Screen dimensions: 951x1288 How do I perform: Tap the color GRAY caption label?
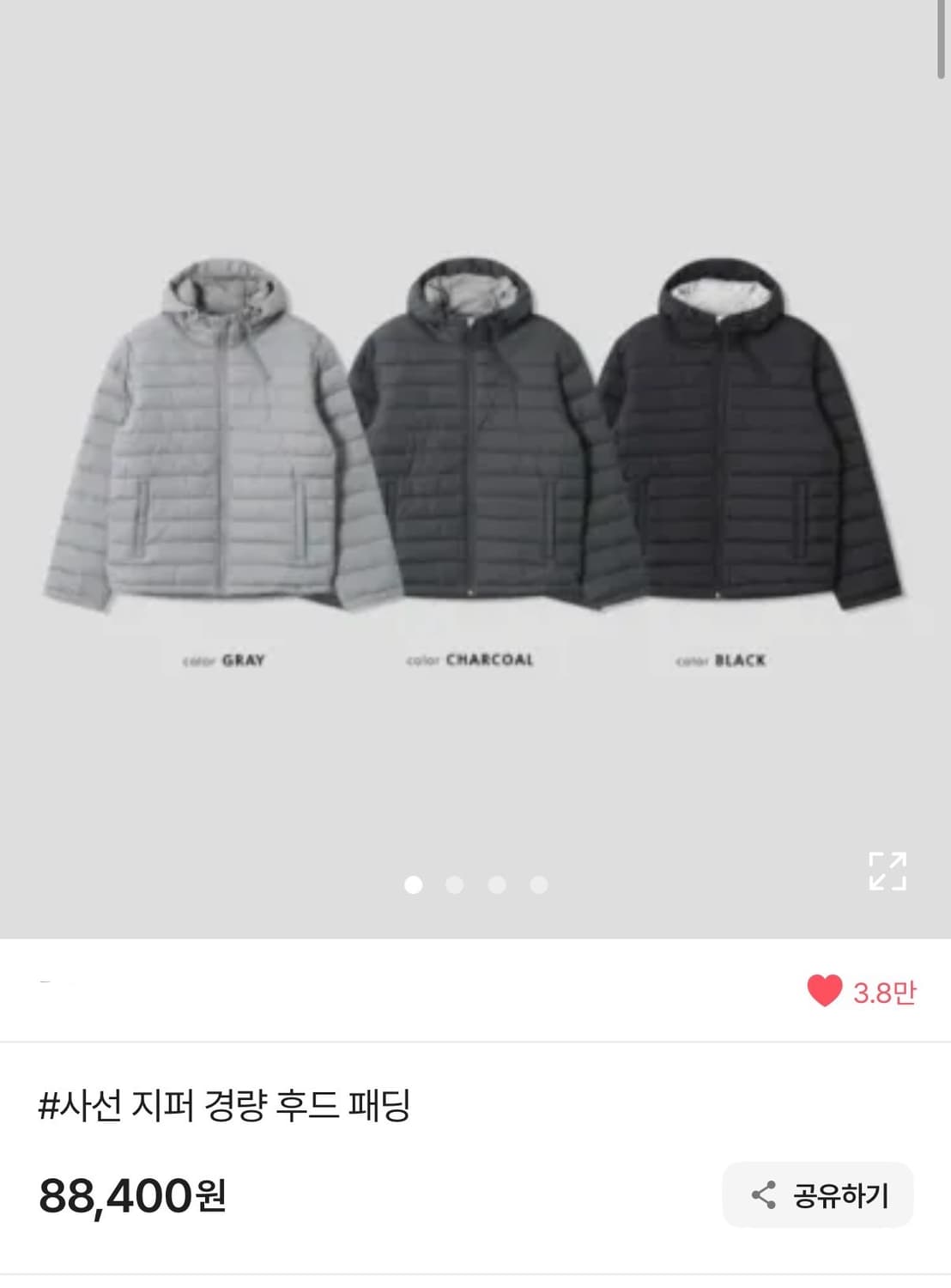(x=227, y=659)
